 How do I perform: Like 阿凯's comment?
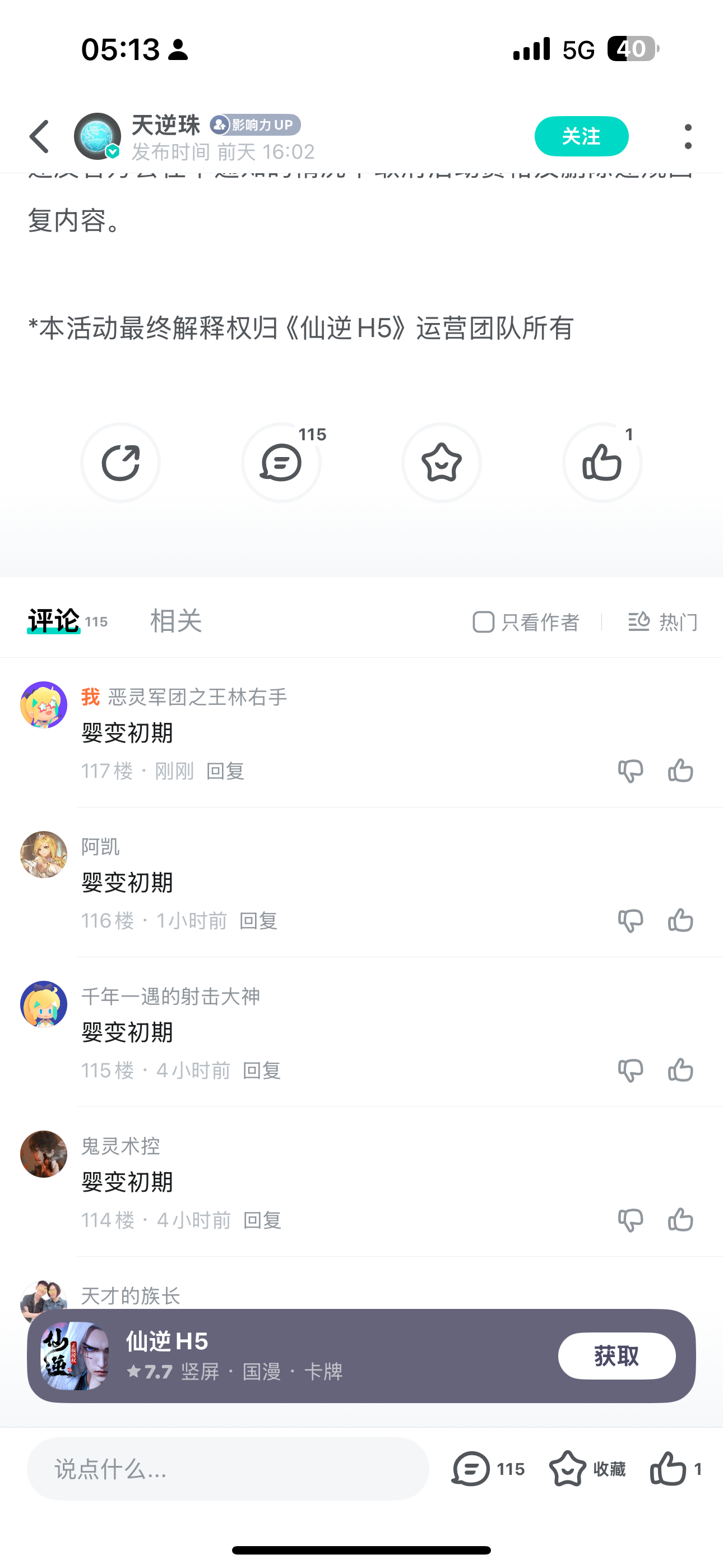680,920
